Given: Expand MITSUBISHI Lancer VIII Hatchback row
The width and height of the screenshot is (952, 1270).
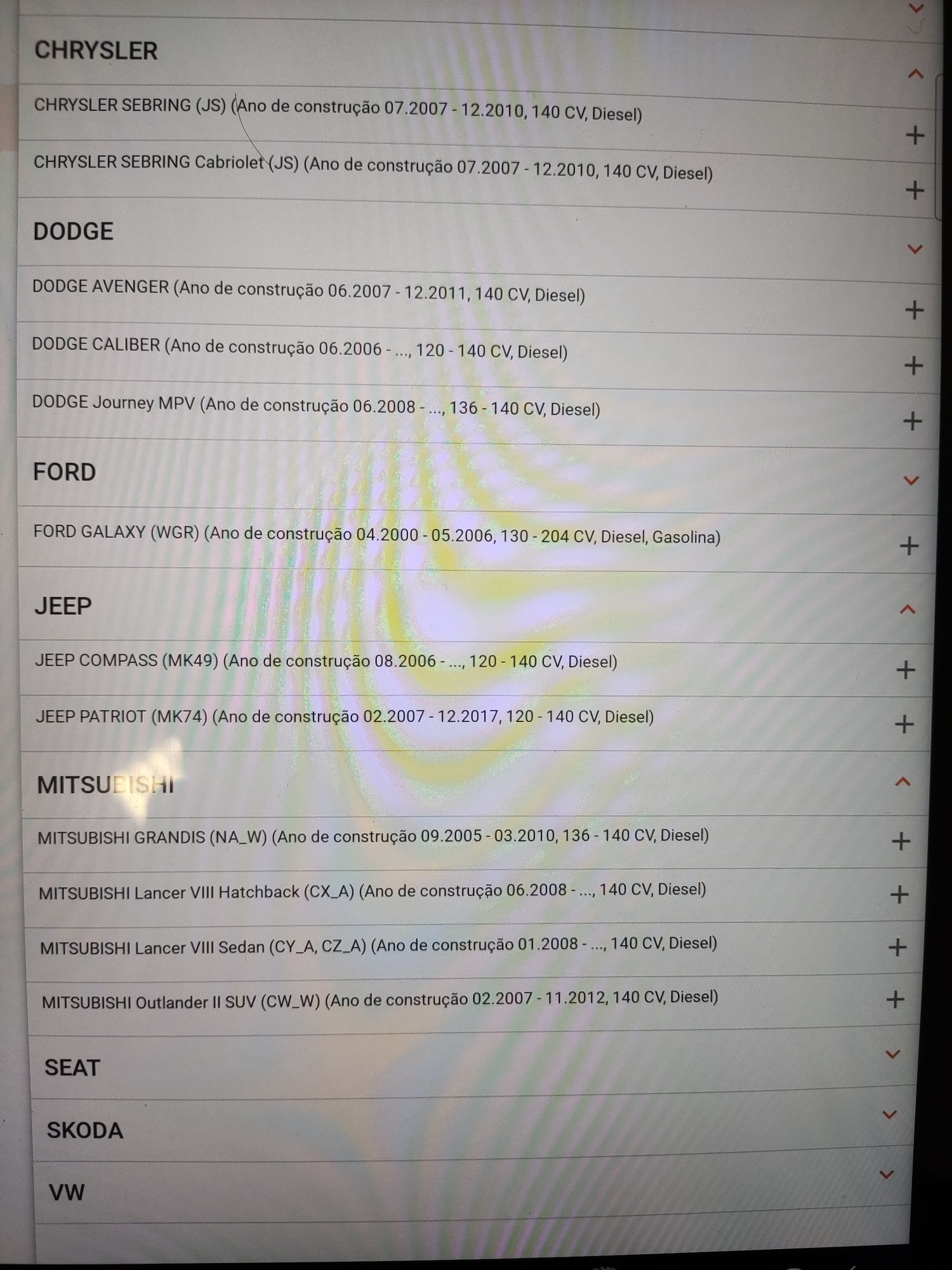Looking at the screenshot, I should (899, 895).
